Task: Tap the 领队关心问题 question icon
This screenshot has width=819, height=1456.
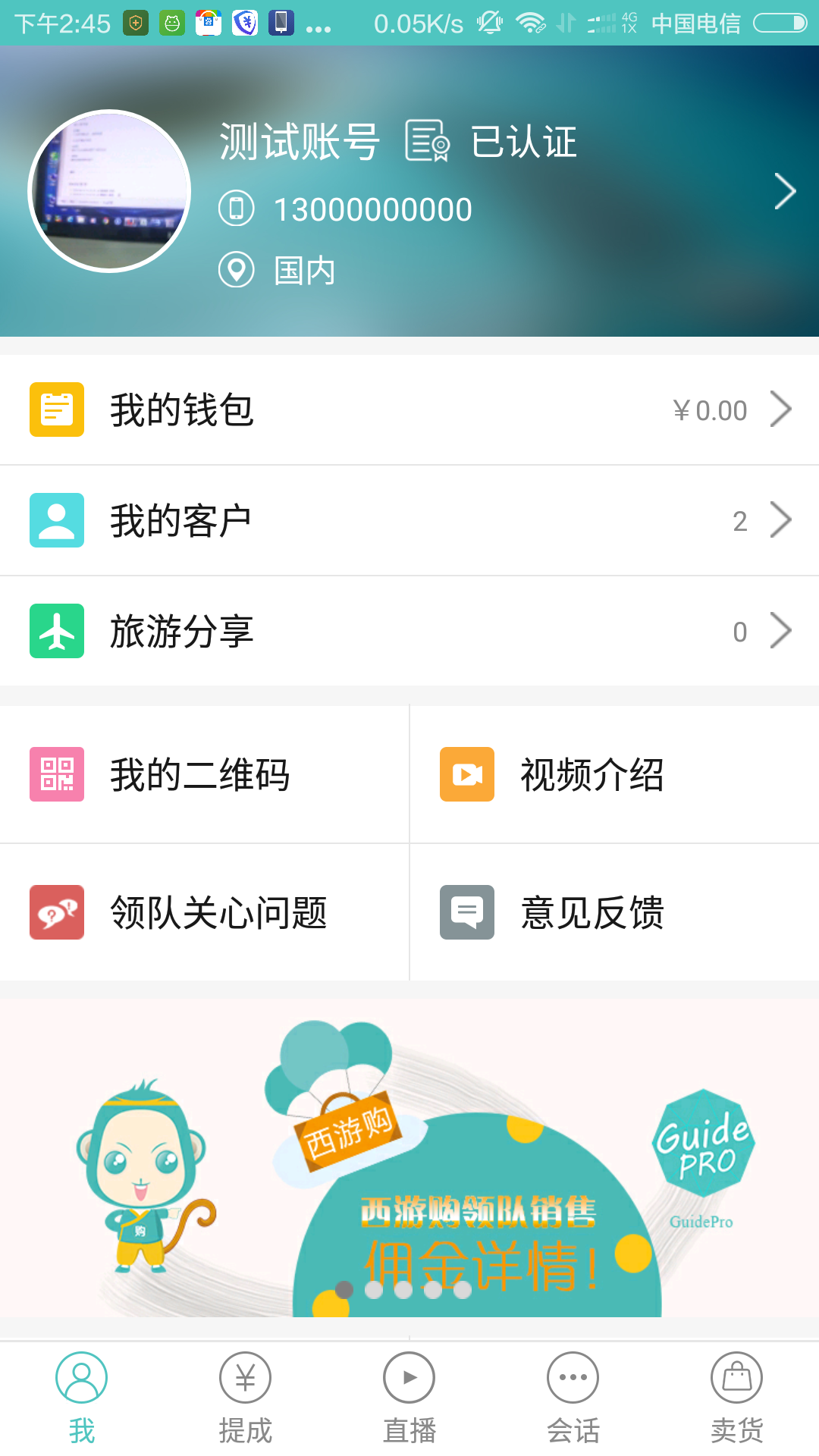Action: point(56,912)
